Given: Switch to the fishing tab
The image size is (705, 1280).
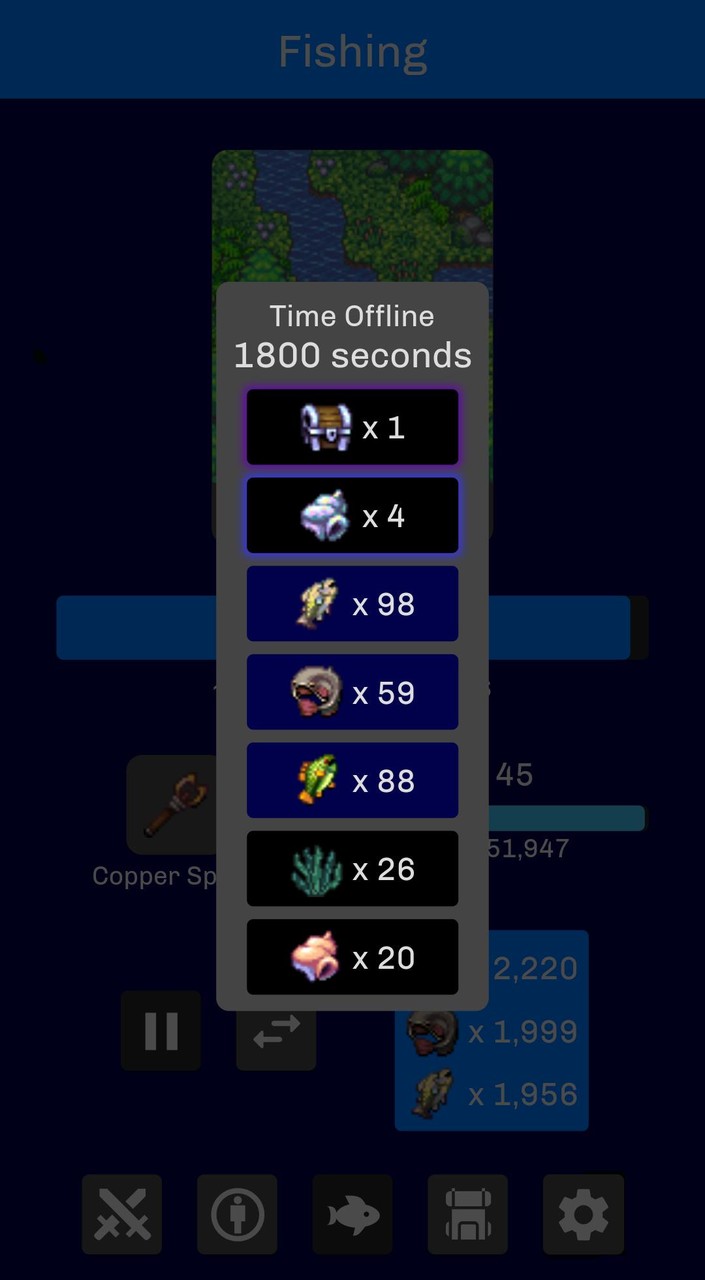Looking at the screenshot, I should [352, 1214].
